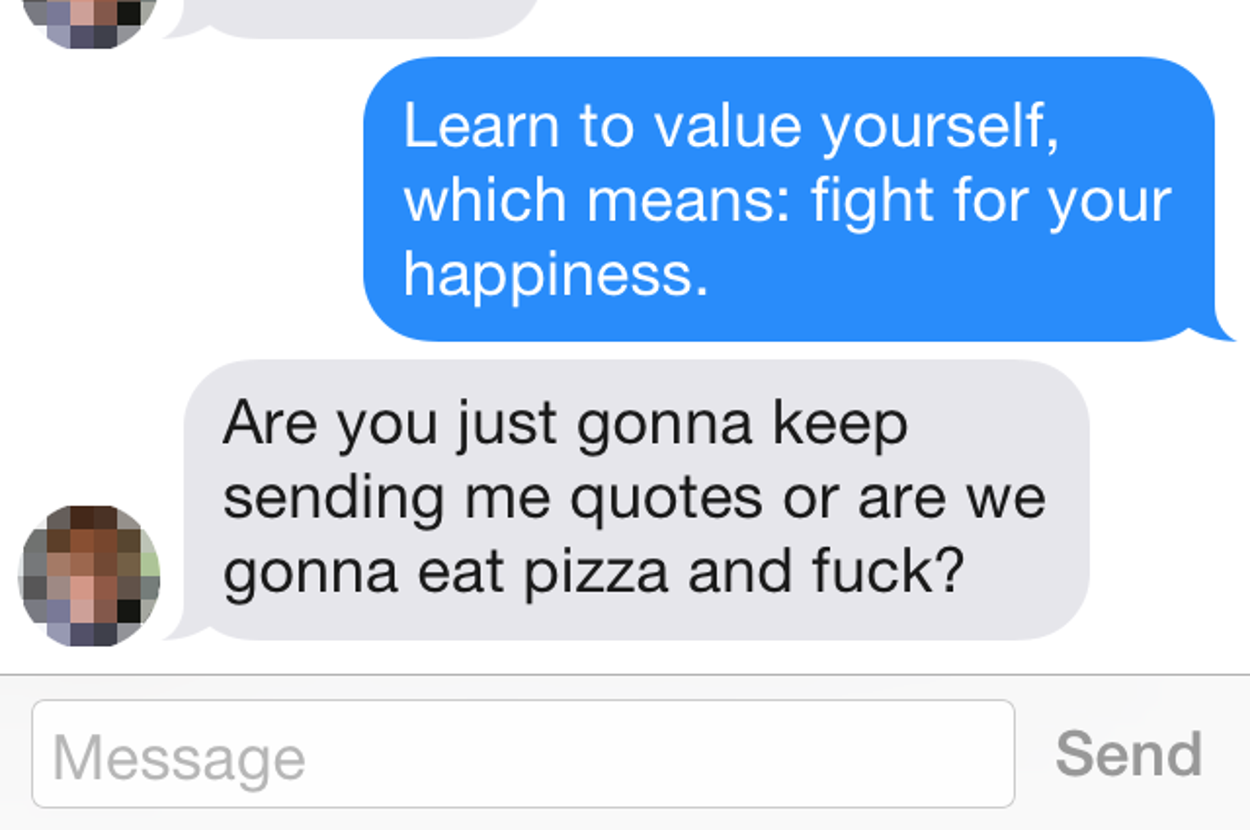The image size is (1250, 830).
Task: Tap the Send button
Action: (1128, 754)
